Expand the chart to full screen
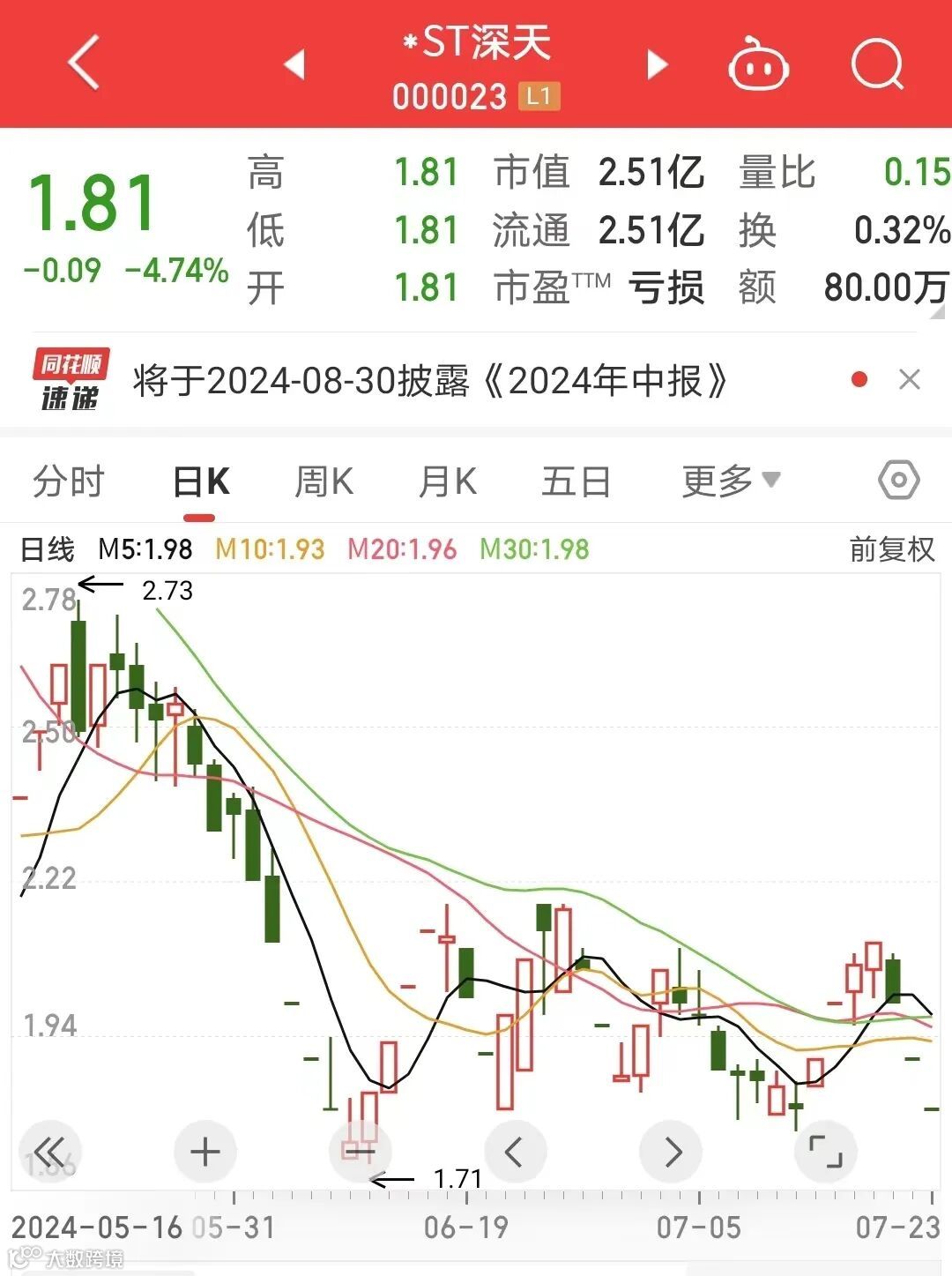 tap(826, 1152)
